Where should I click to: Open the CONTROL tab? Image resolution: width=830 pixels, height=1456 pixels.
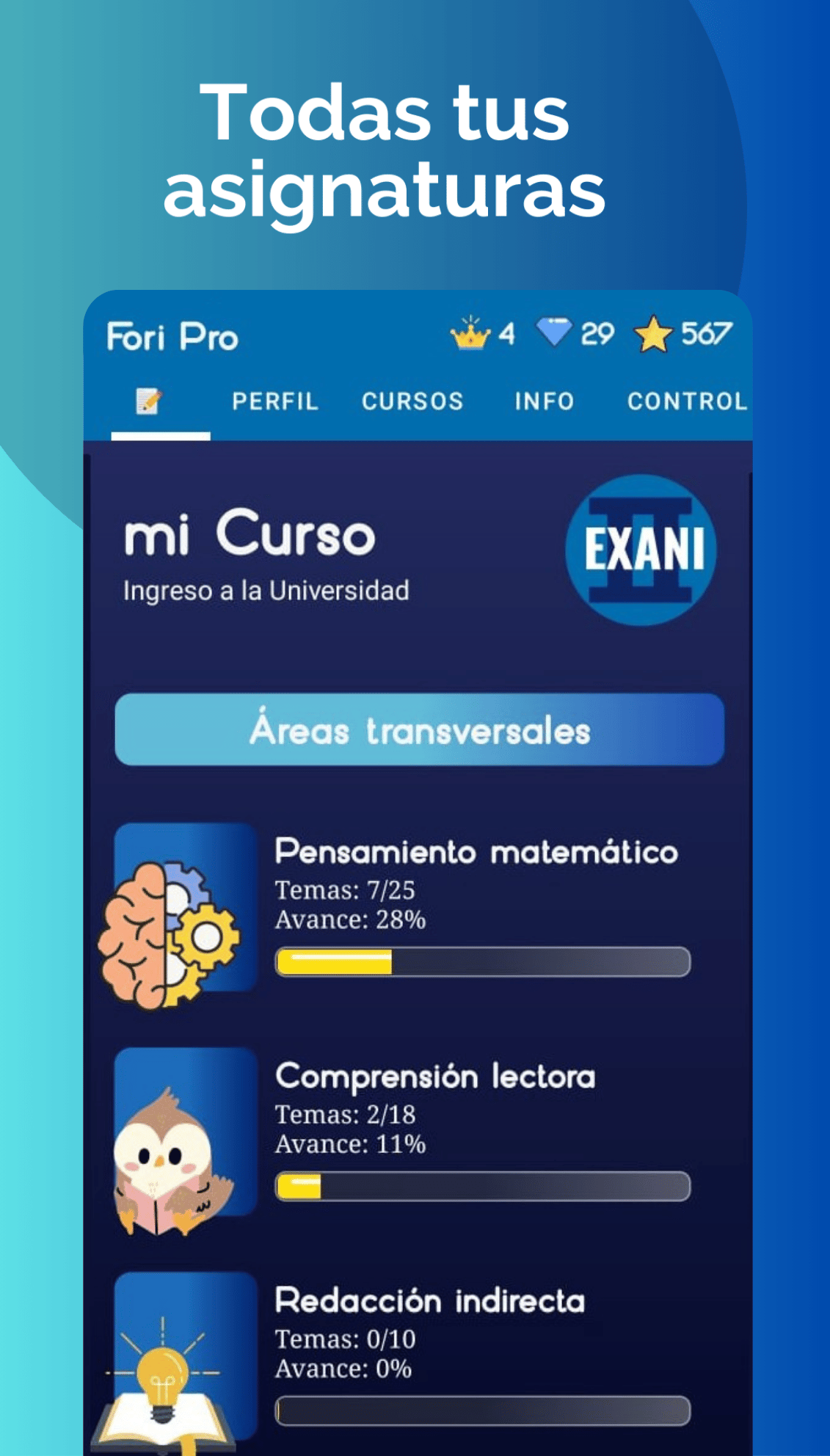[685, 401]
